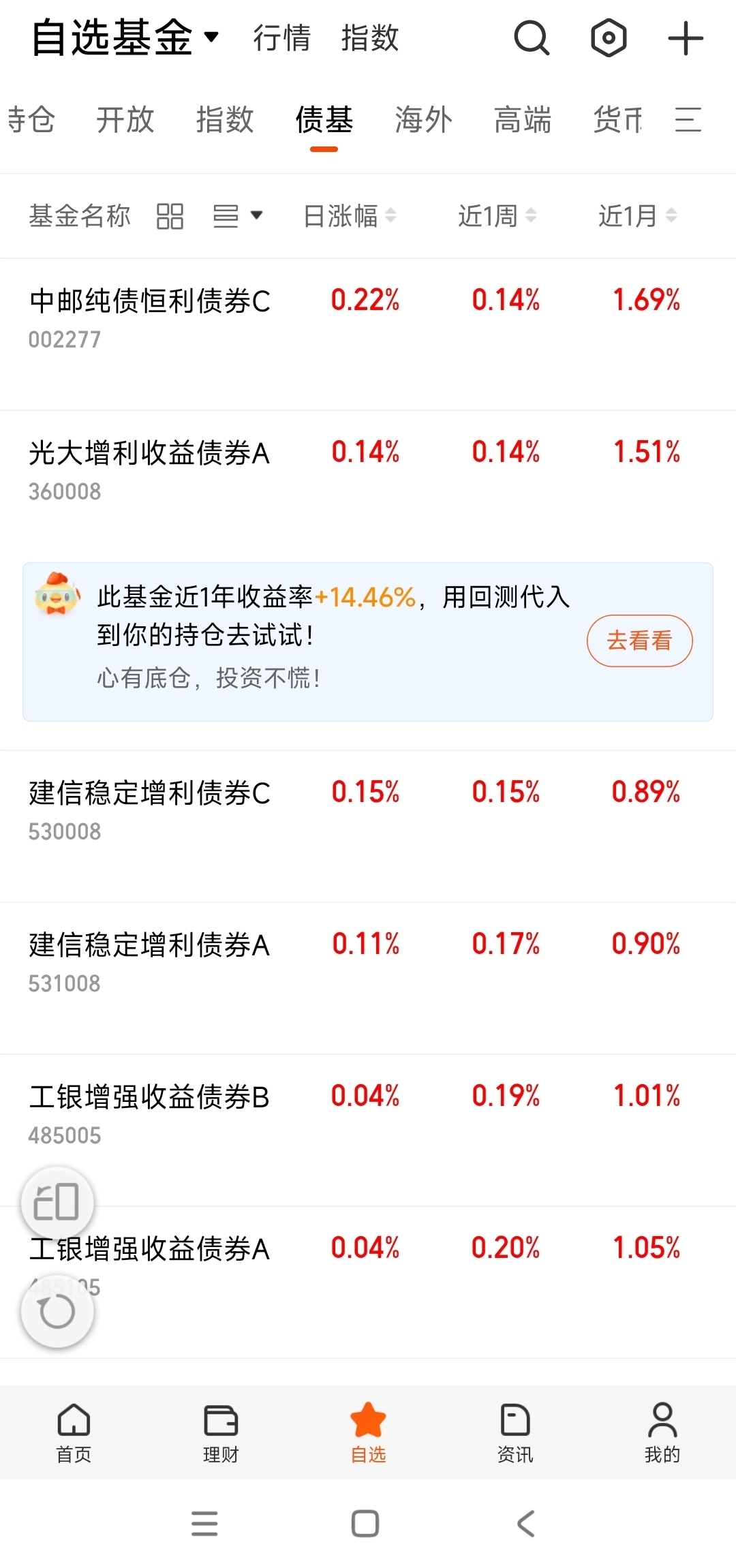This screenshot has height=1568, width=736.
Task: Open fund 建信稳定增利债券A
Action: coord(368,979)
